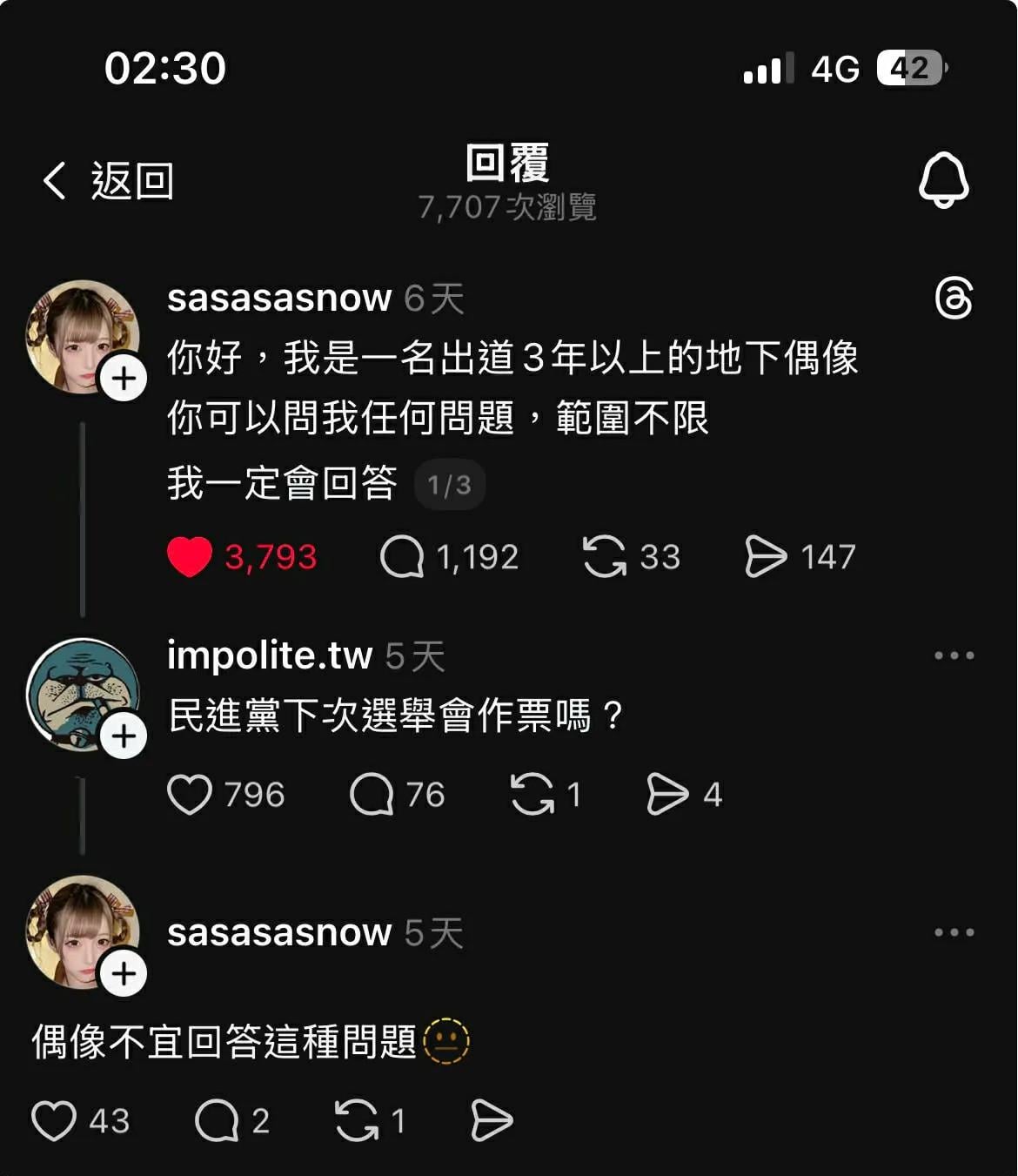Open overflow menu on sasasasnow's 5天 reply
Screen dimensions: 1018x1176
click(x=954, y=932)
